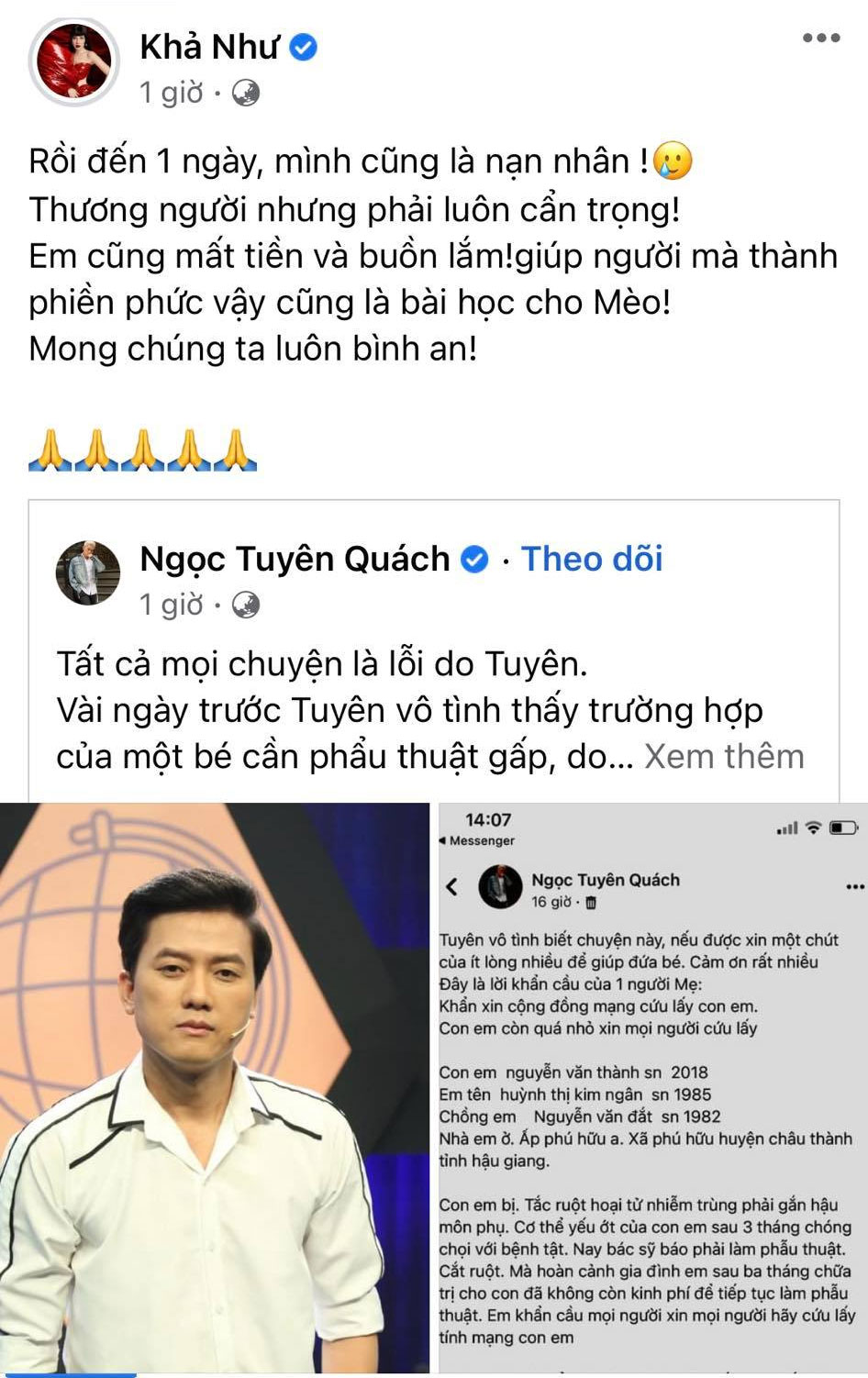Open the Messenger screenshot image

(651, 1087)
